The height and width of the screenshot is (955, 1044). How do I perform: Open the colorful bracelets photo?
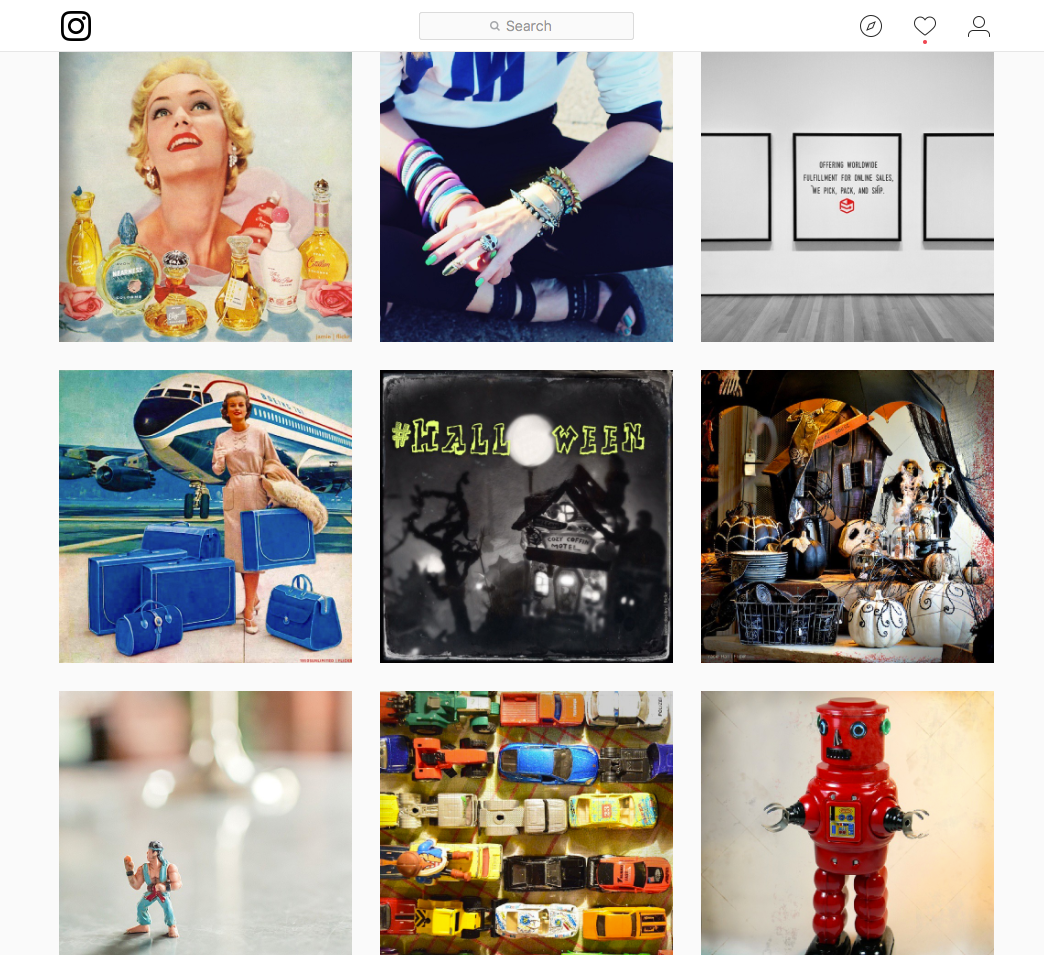pyautogui.click(x=526, y=196)
